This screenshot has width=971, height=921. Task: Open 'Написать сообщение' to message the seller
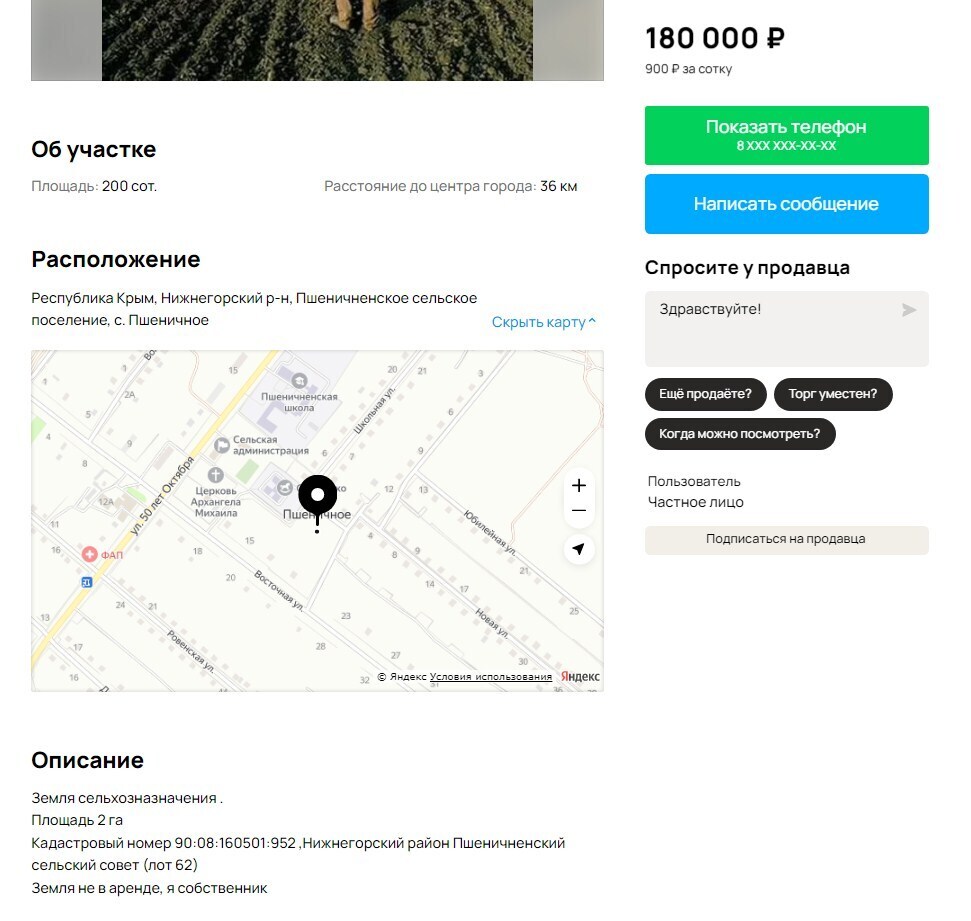(x=786, y=204)
